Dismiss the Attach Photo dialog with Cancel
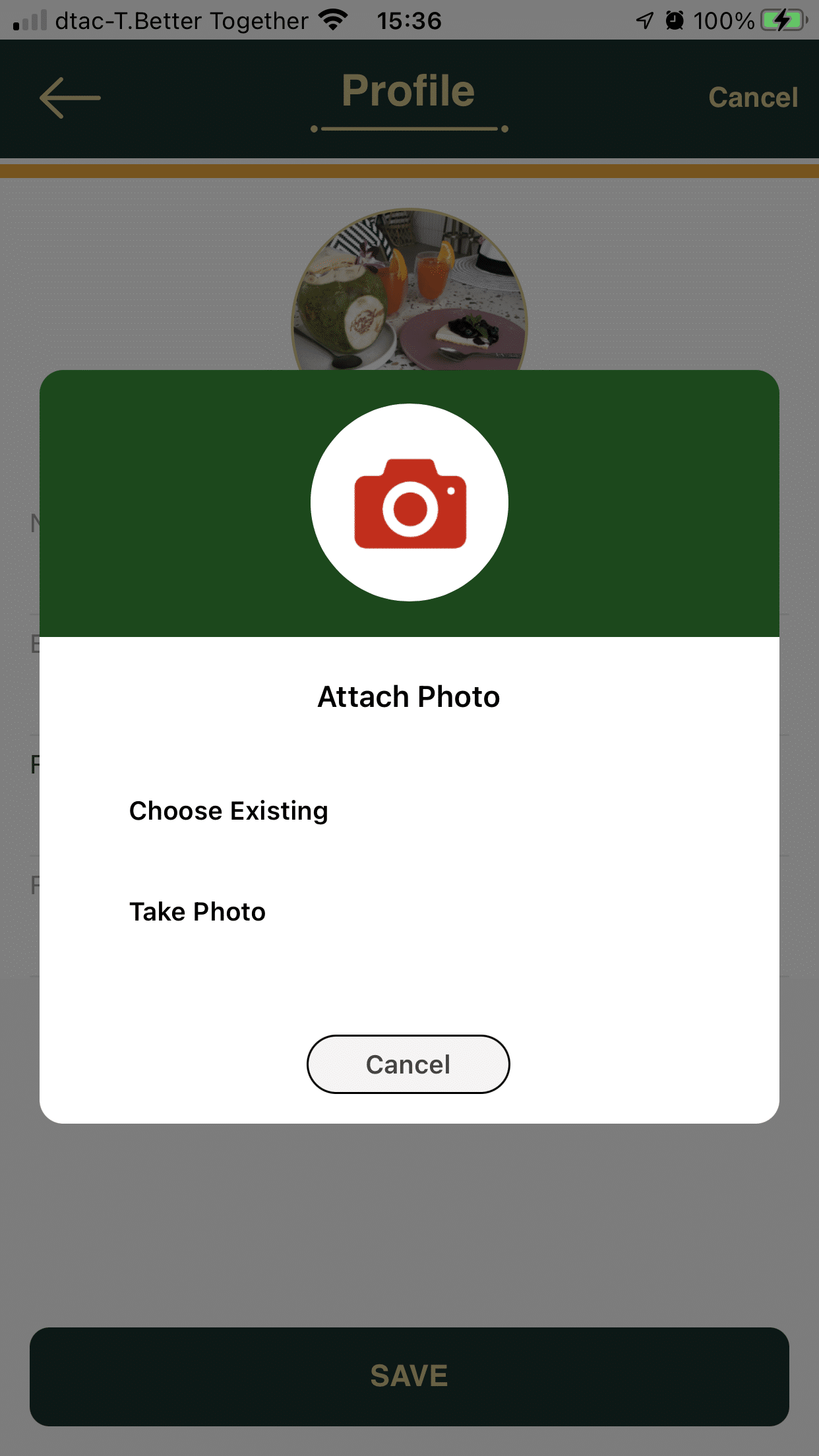Screen dimensions: 819x1456 click(408, 1064)
